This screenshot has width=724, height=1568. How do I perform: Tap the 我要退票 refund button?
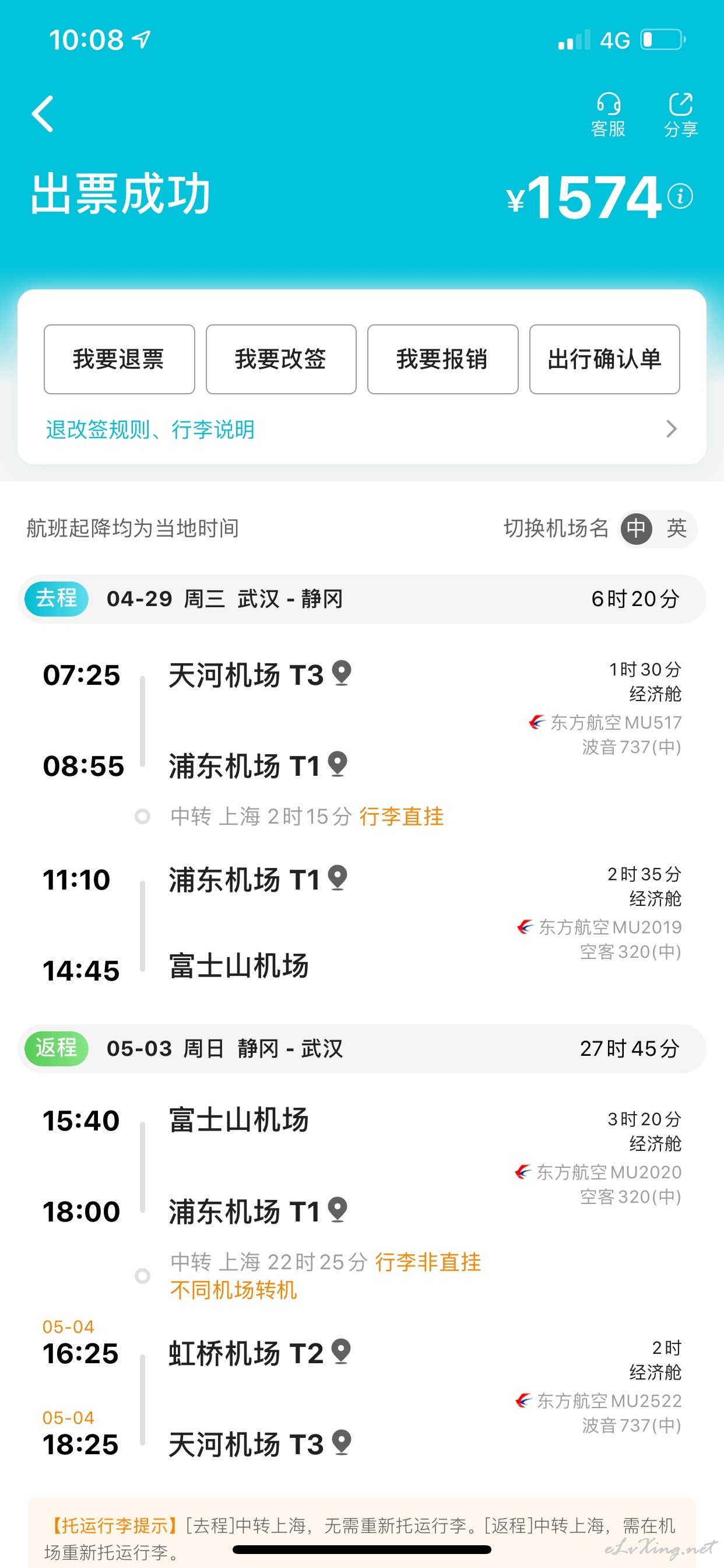click(120, 359)
